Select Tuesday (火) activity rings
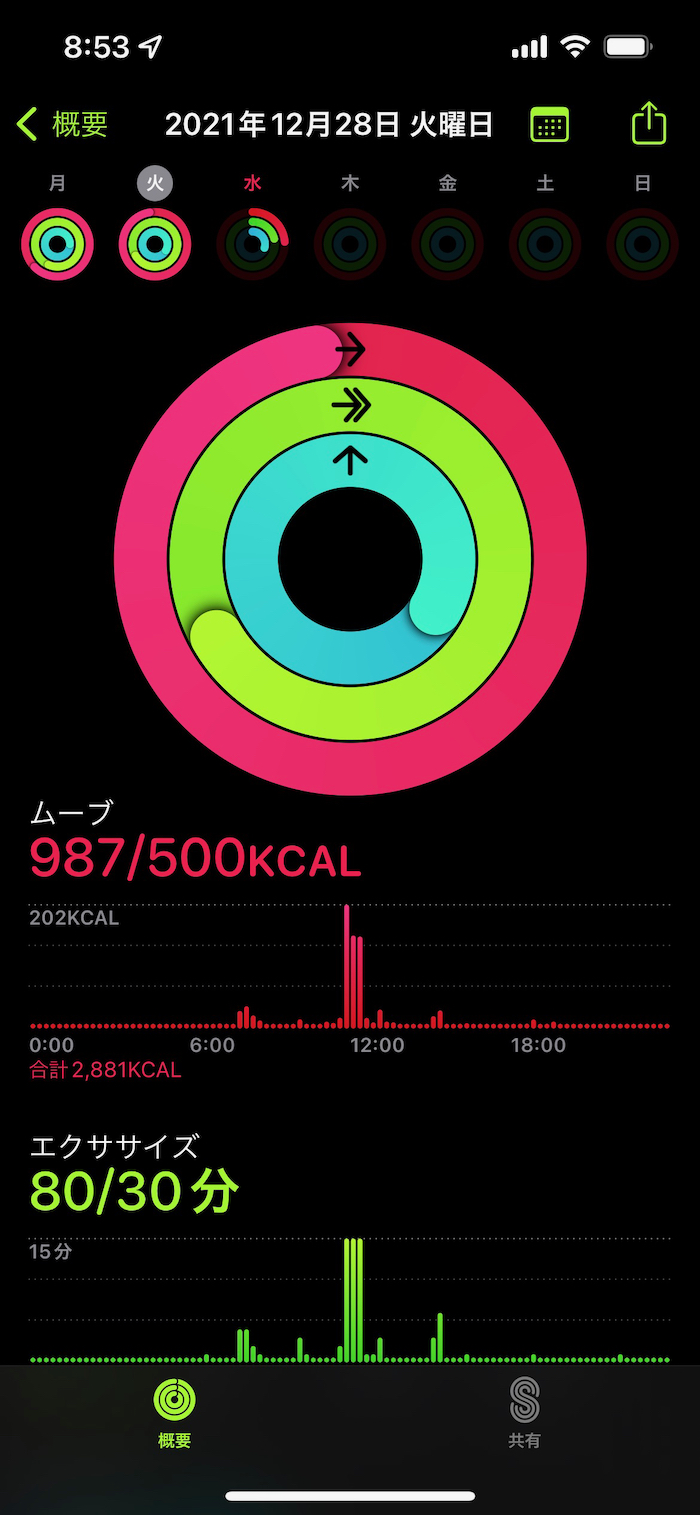 [155, 243]
